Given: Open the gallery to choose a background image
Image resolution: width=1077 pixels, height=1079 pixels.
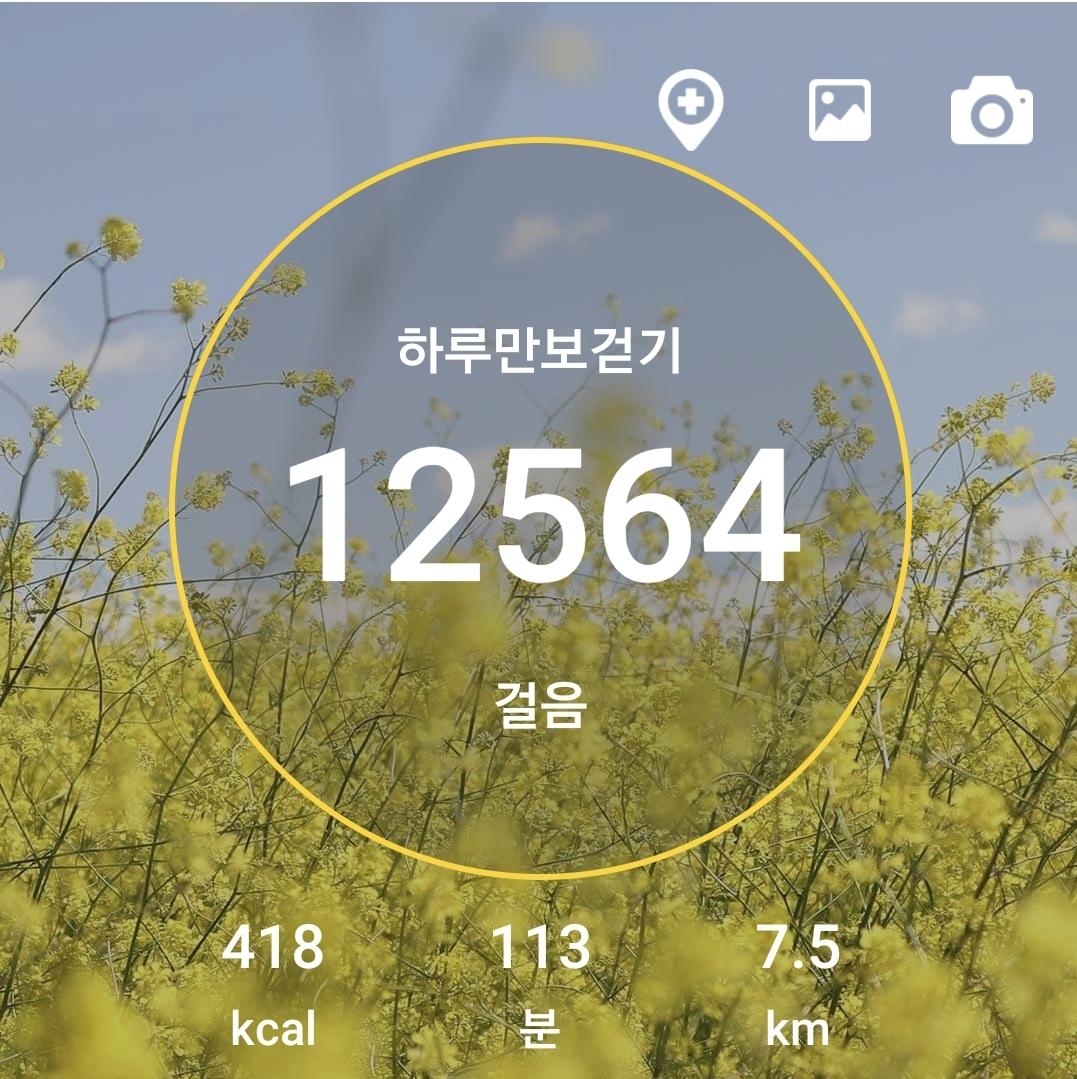Looking at the screenshot, I should (839, 110).
